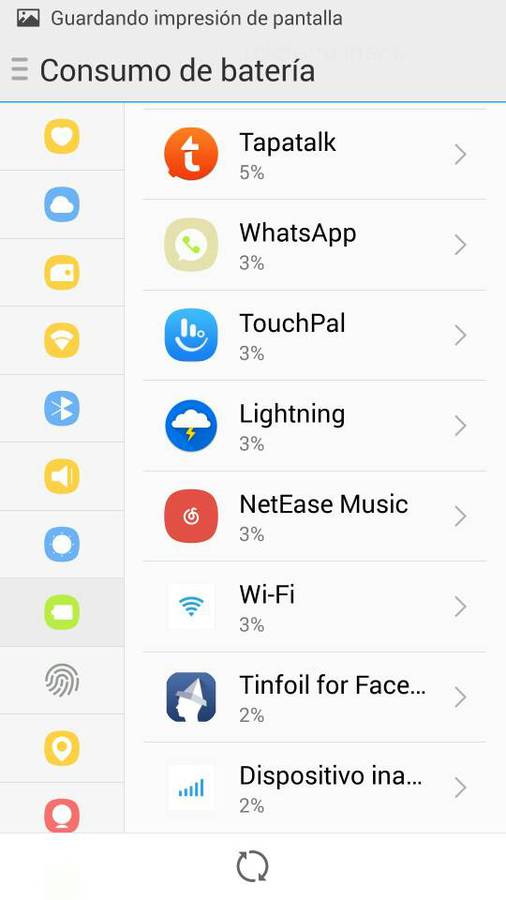This screenshot has height=900, width=506.
Task: View TouchPal battery consumption
Action: 314,335
